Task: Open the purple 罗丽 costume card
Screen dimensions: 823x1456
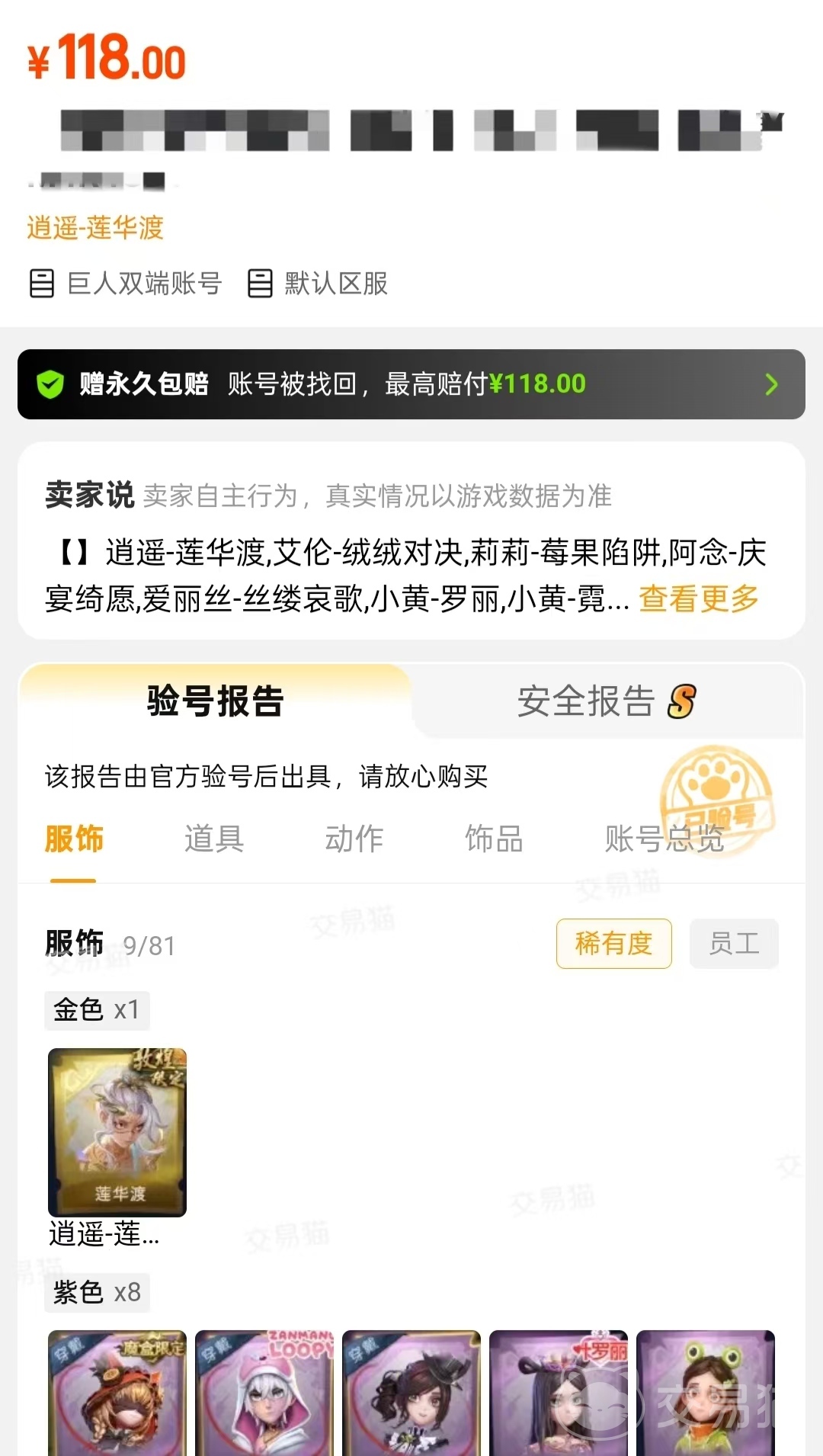Action: 559,1393
